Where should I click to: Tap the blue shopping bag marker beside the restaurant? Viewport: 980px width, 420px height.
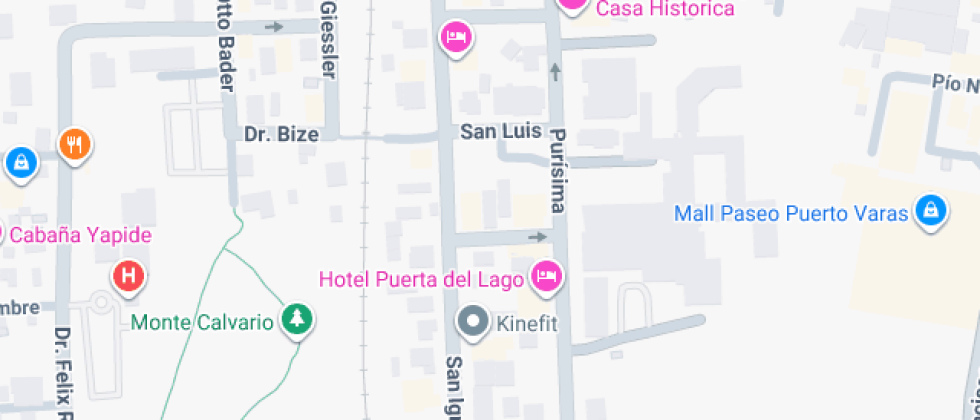point(20,161)
